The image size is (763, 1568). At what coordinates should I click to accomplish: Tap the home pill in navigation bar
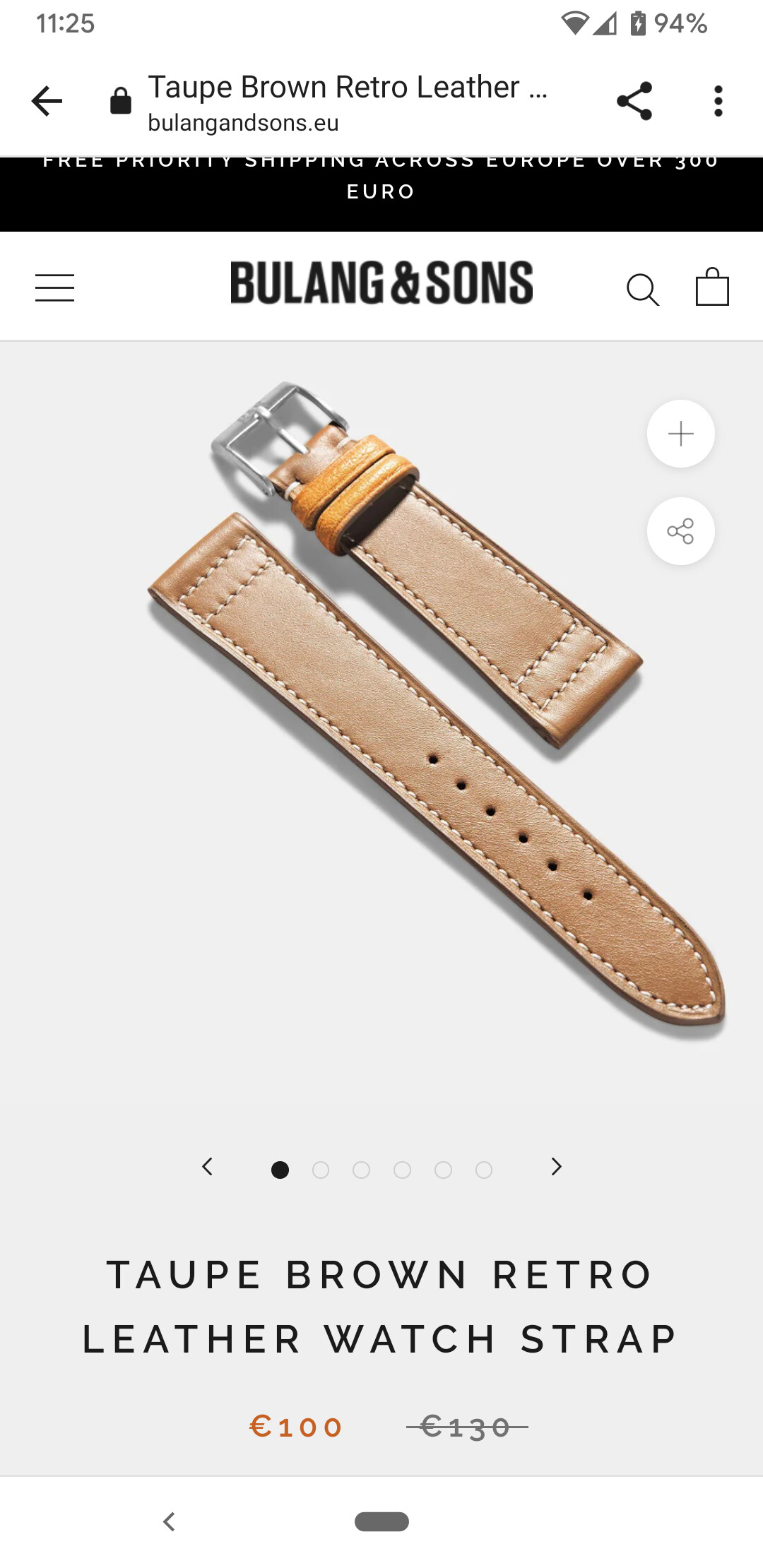point(381,1521)
